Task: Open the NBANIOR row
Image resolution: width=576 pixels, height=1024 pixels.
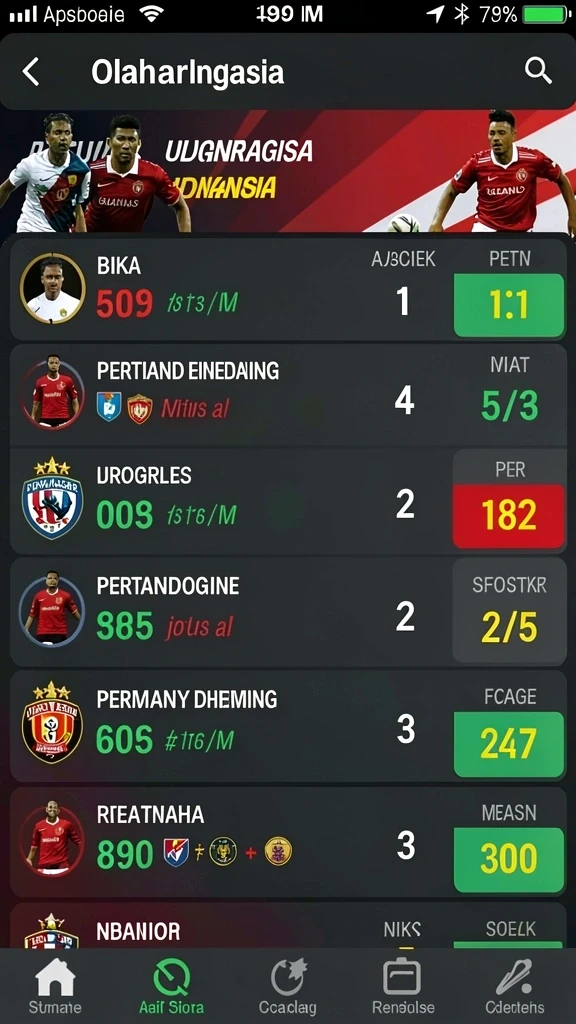Action: (x=288, y=926)
